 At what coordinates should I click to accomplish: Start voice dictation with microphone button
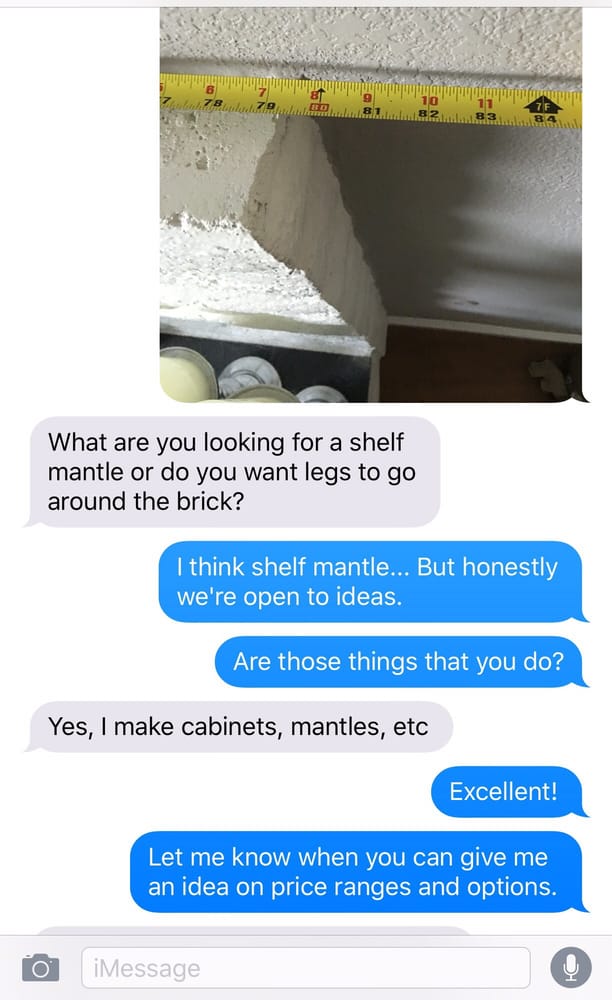click(571, 967)
